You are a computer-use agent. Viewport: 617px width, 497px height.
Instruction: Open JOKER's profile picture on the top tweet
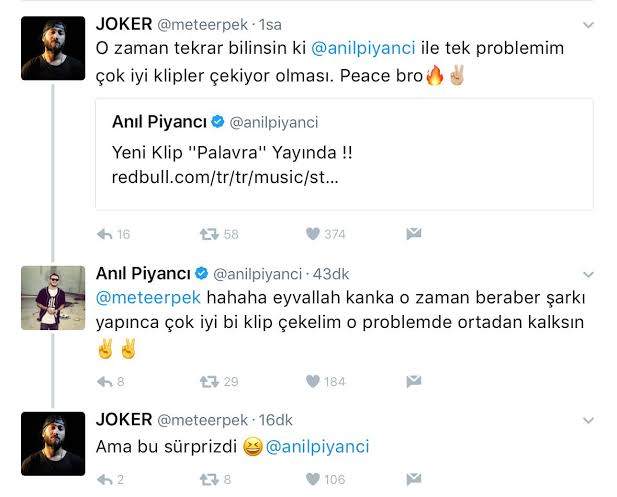click(x=52, y=47)
